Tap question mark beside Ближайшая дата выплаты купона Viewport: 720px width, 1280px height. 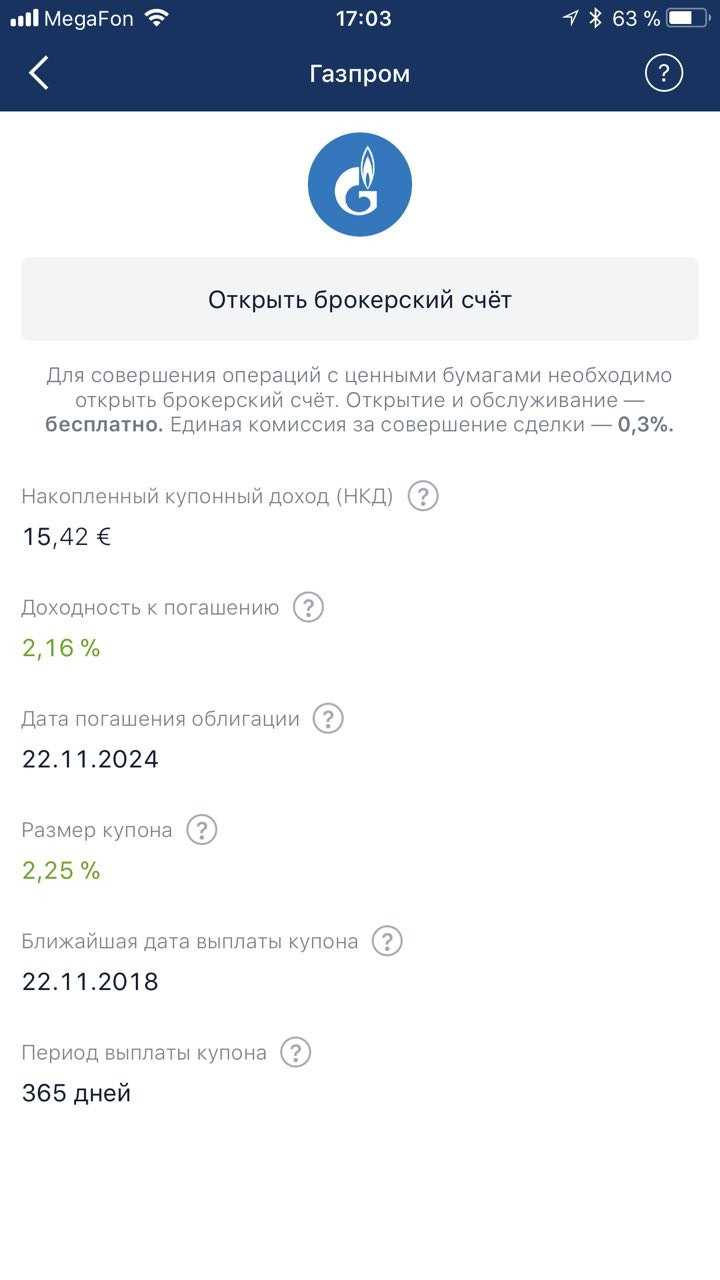pos(387,941)
